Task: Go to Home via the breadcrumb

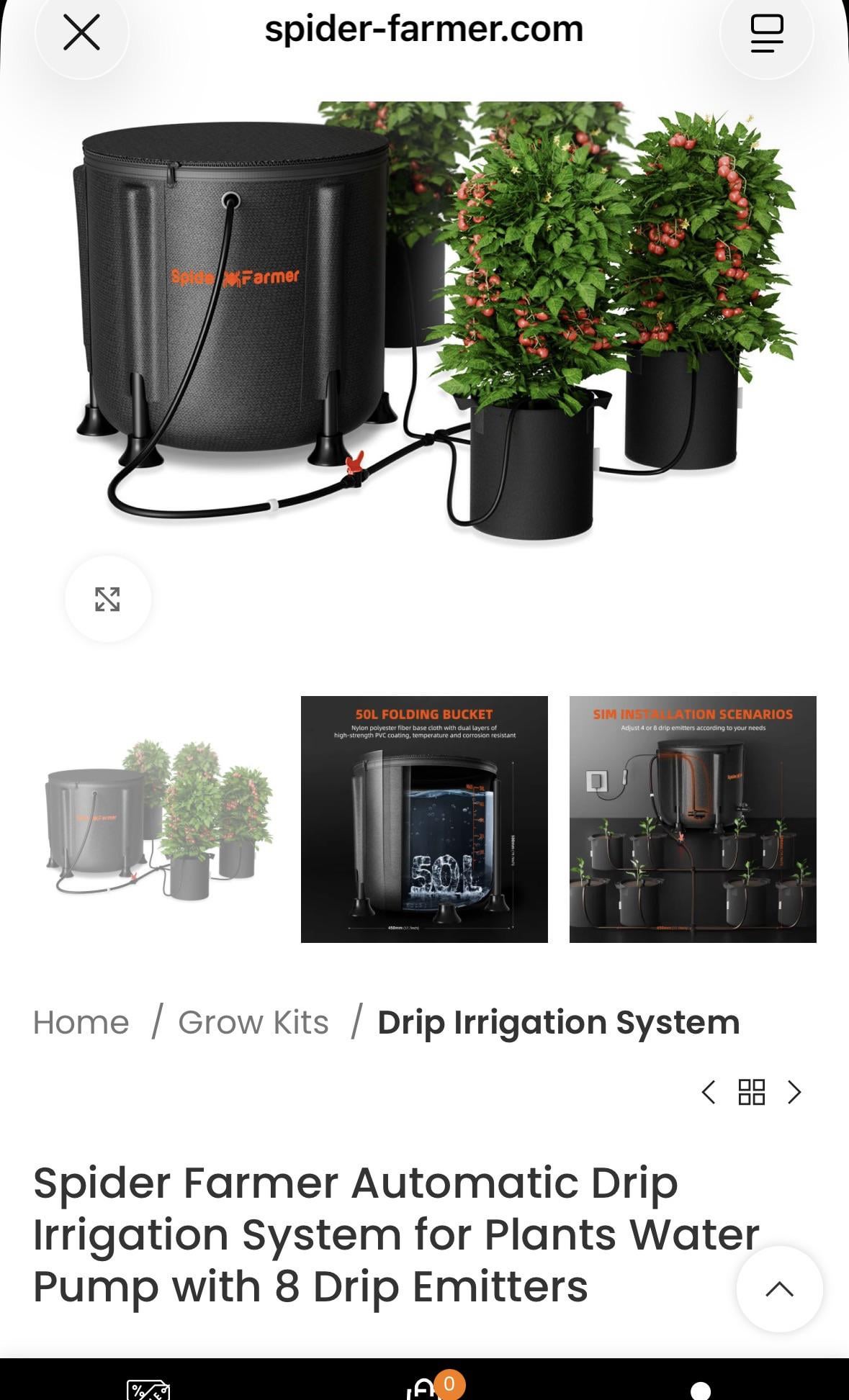Action: (x=81, y=1022)
